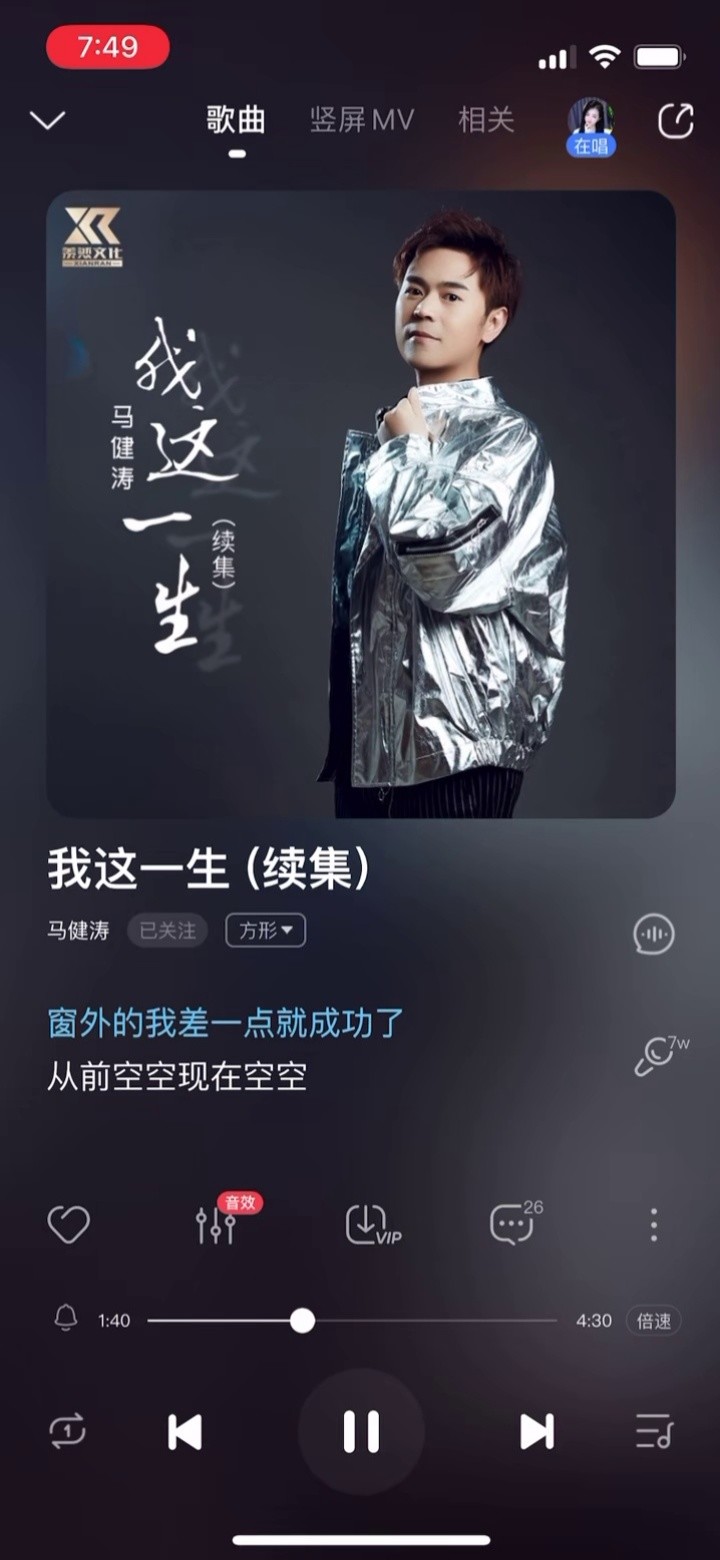Switch to the 相关 tab

(x=486, y=119)
